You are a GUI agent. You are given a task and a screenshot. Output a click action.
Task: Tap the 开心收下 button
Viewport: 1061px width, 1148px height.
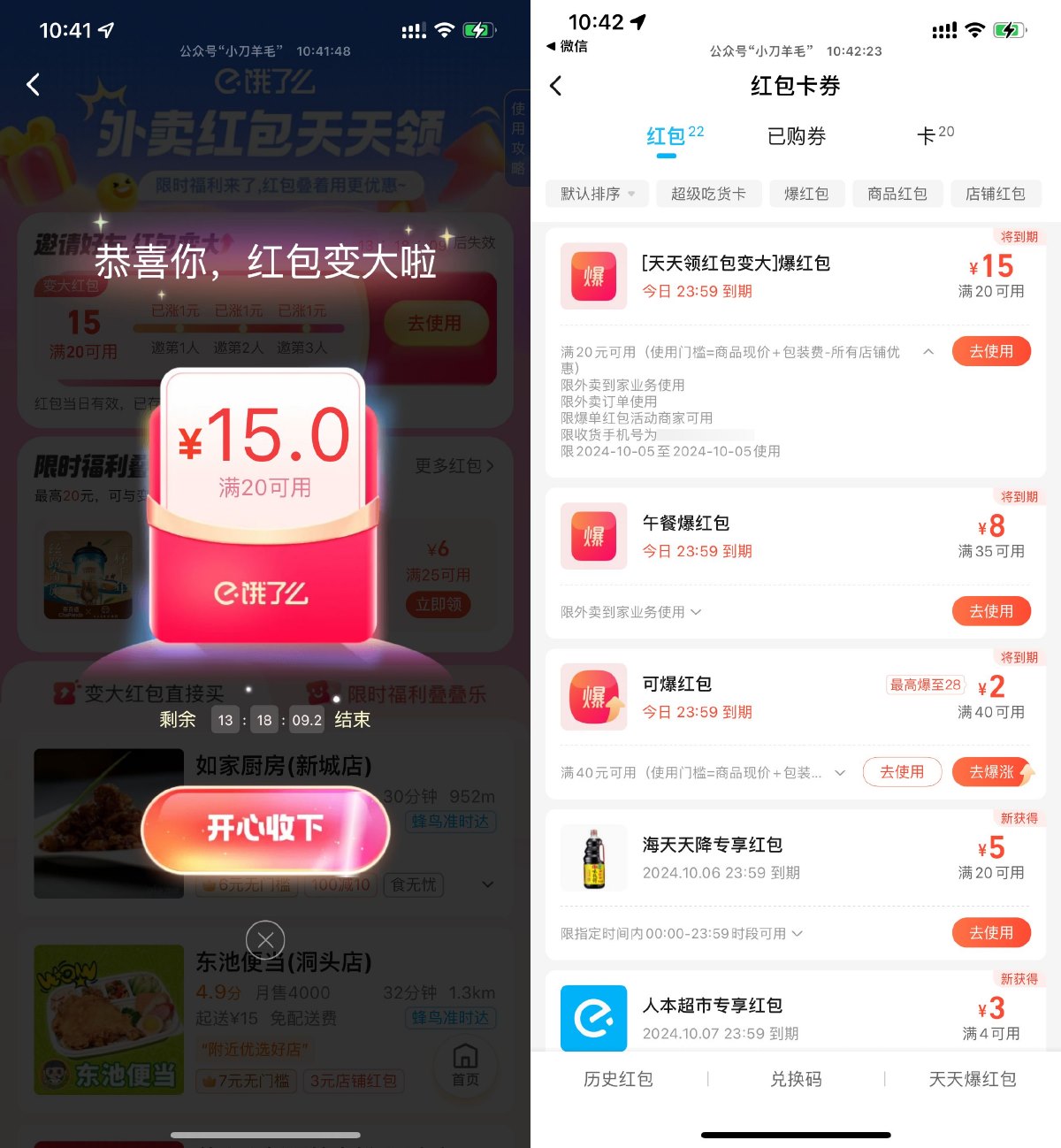point(265,829)
